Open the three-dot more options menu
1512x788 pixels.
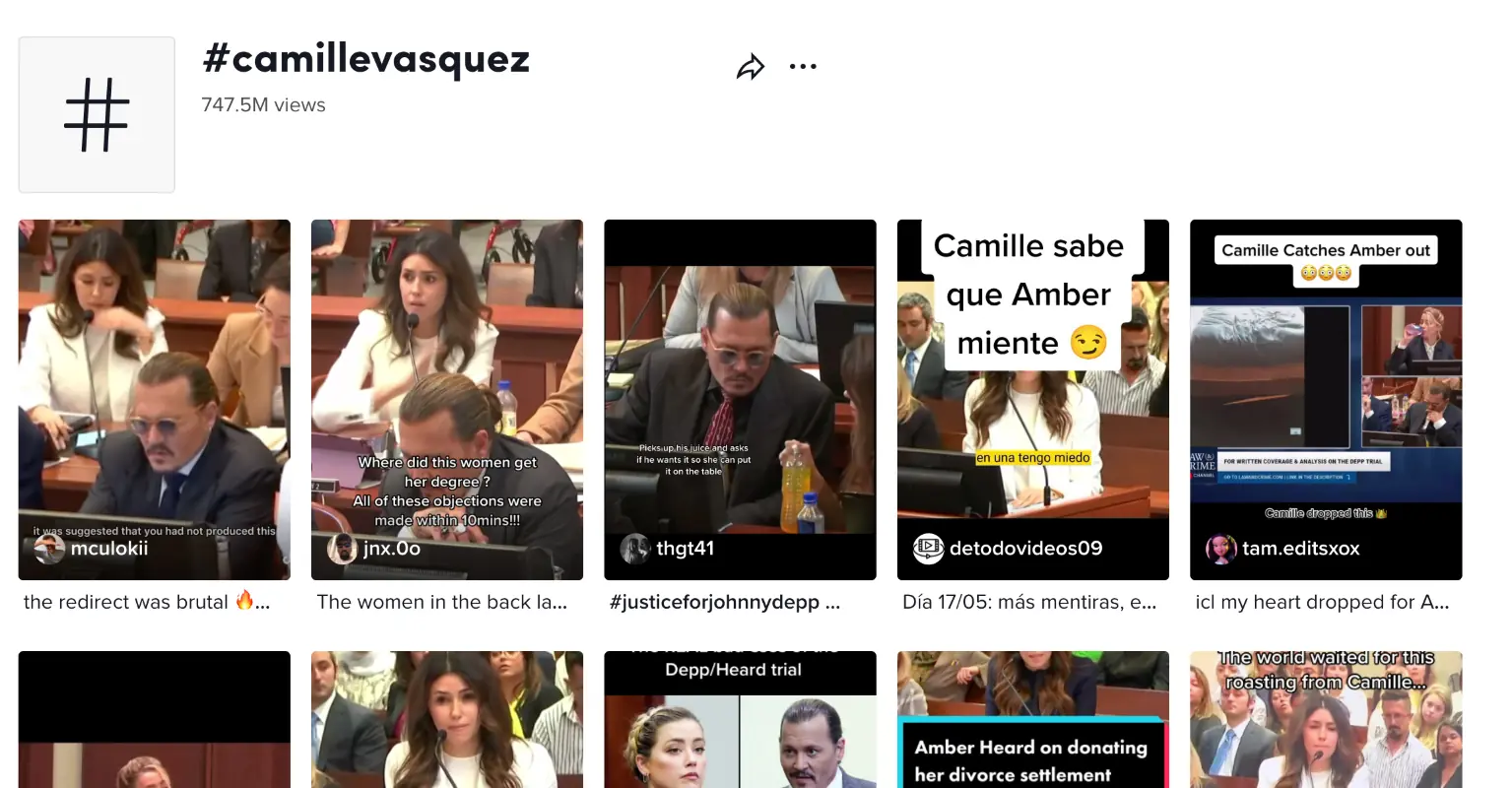point(803,67)
